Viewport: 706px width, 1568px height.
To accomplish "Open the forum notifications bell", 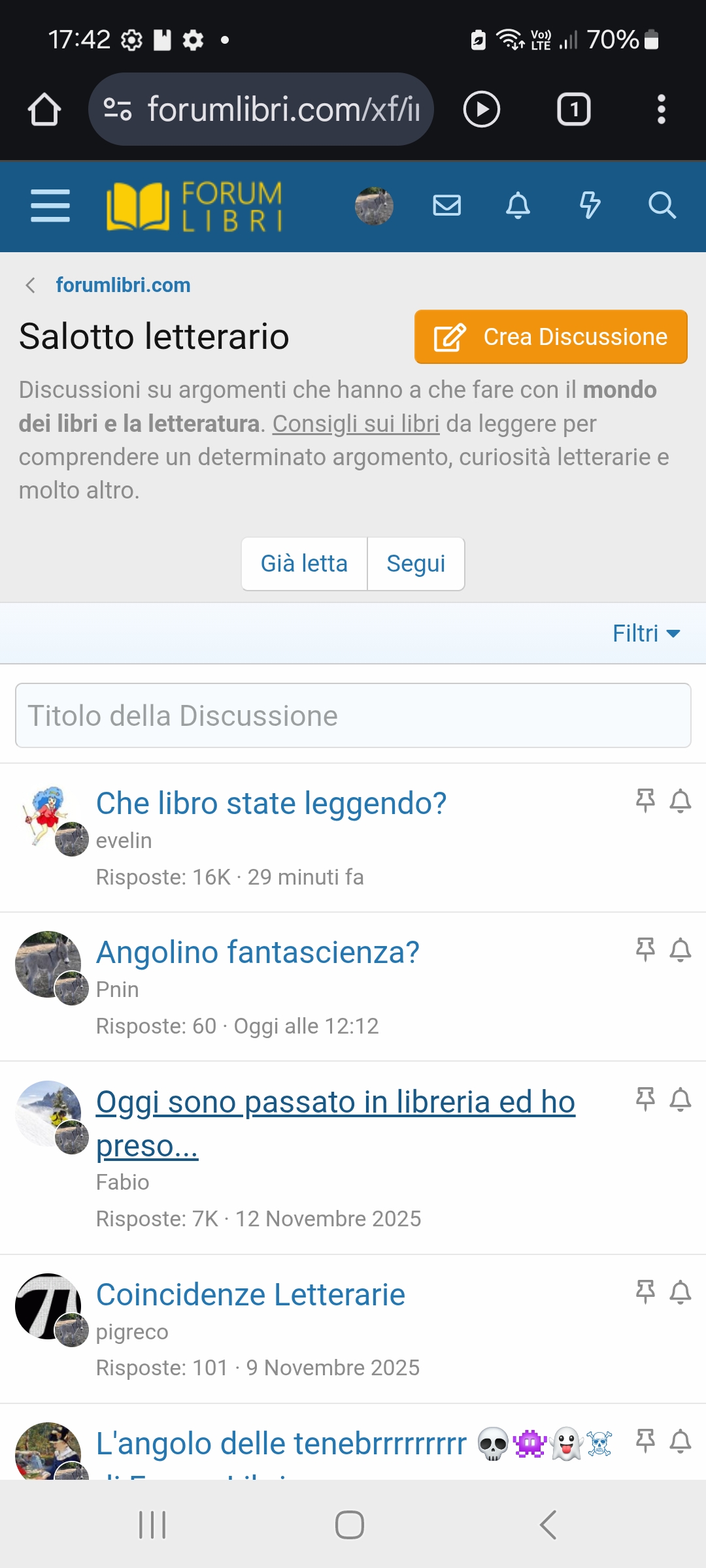I will click(x=518, y=206).
